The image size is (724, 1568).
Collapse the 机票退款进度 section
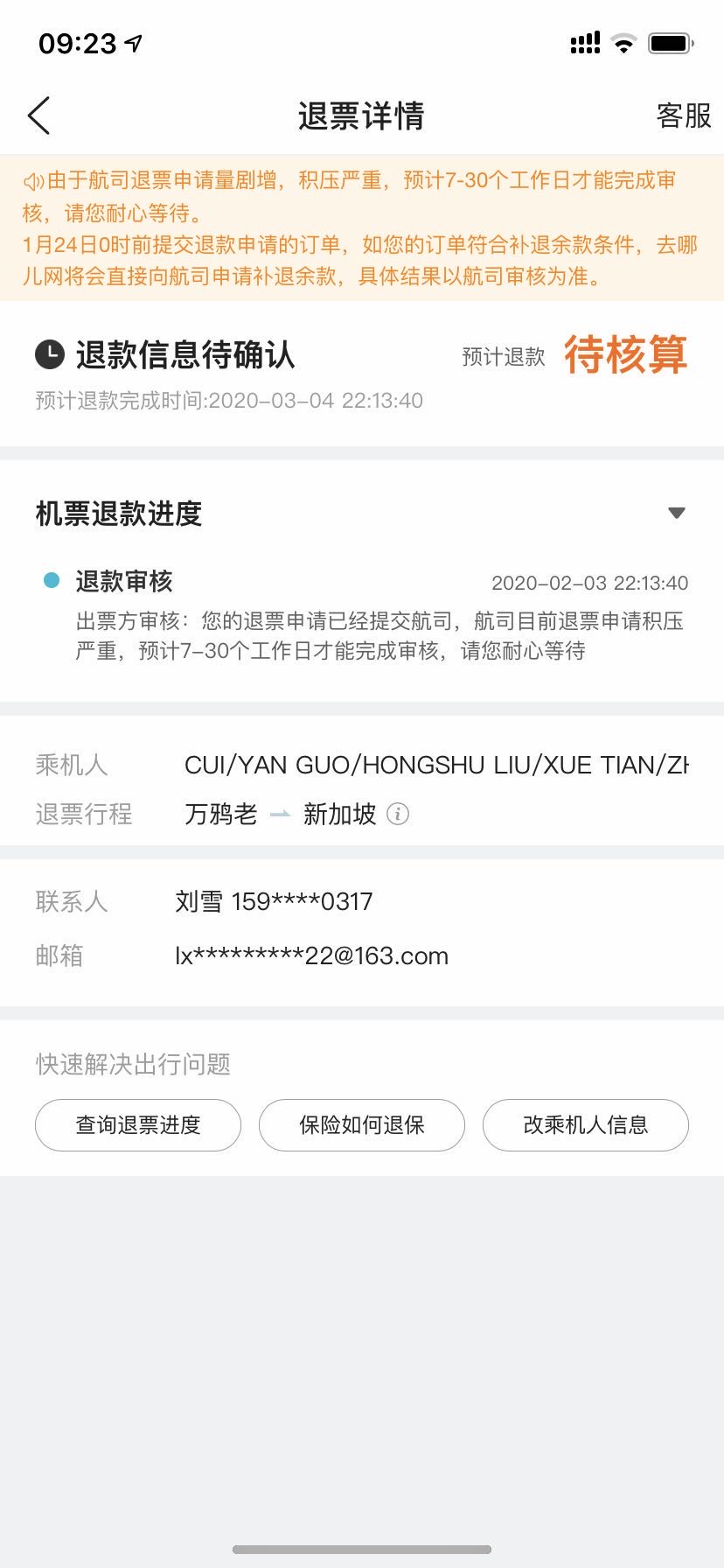tap(676, 513)
